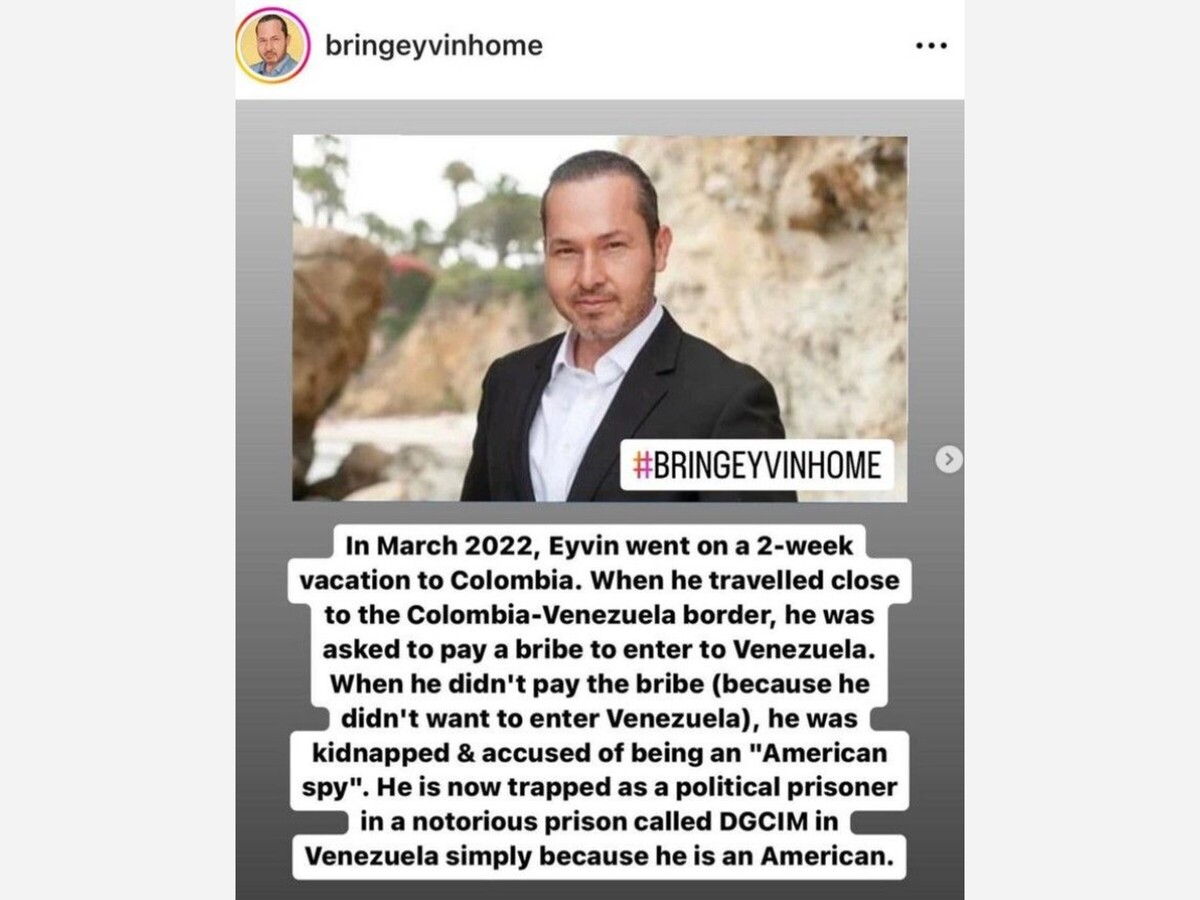The height and width of the screenshot is (900, 1200).
Task: Open the bringeyvinhome username profile link
Action: pos(433,46)
